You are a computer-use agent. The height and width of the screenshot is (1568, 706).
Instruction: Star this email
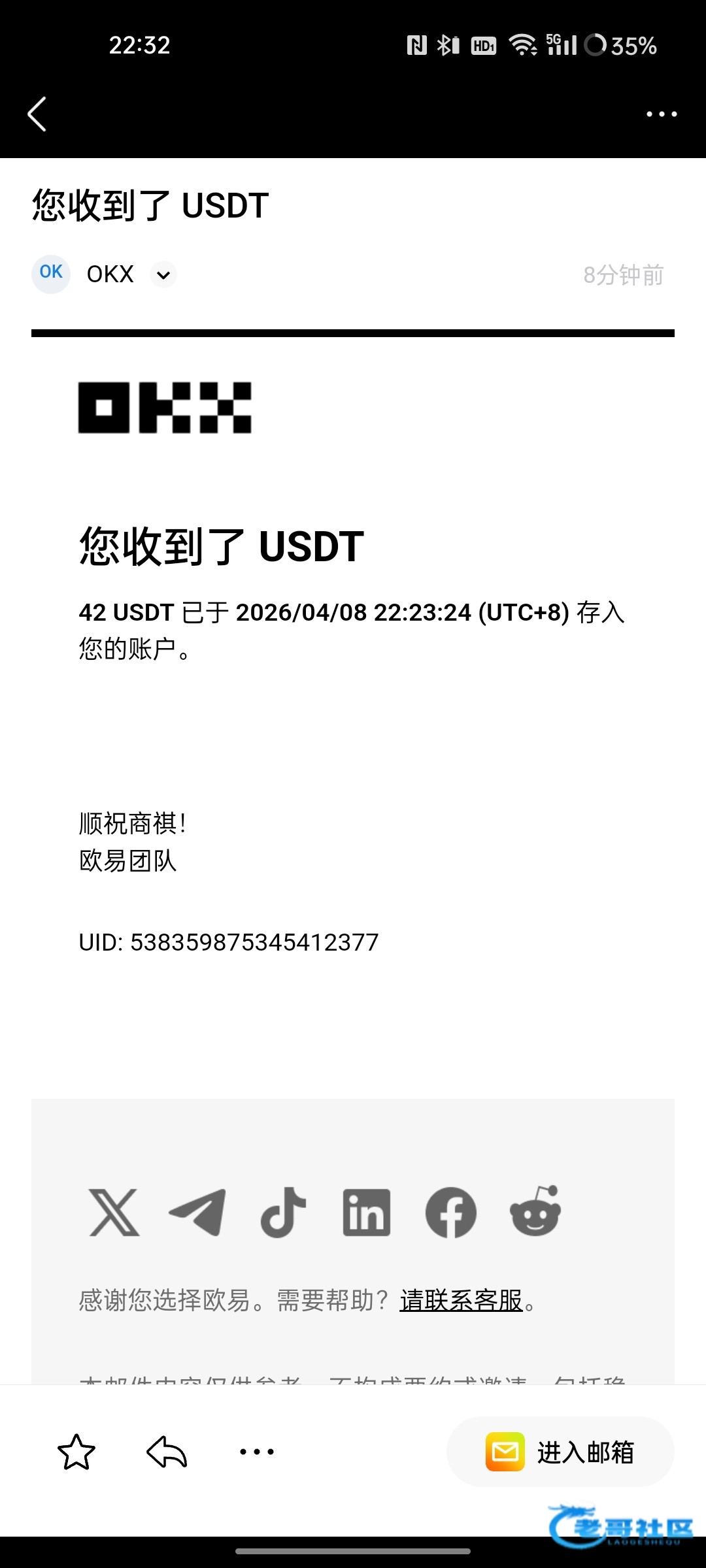(x=76, y=1452)
